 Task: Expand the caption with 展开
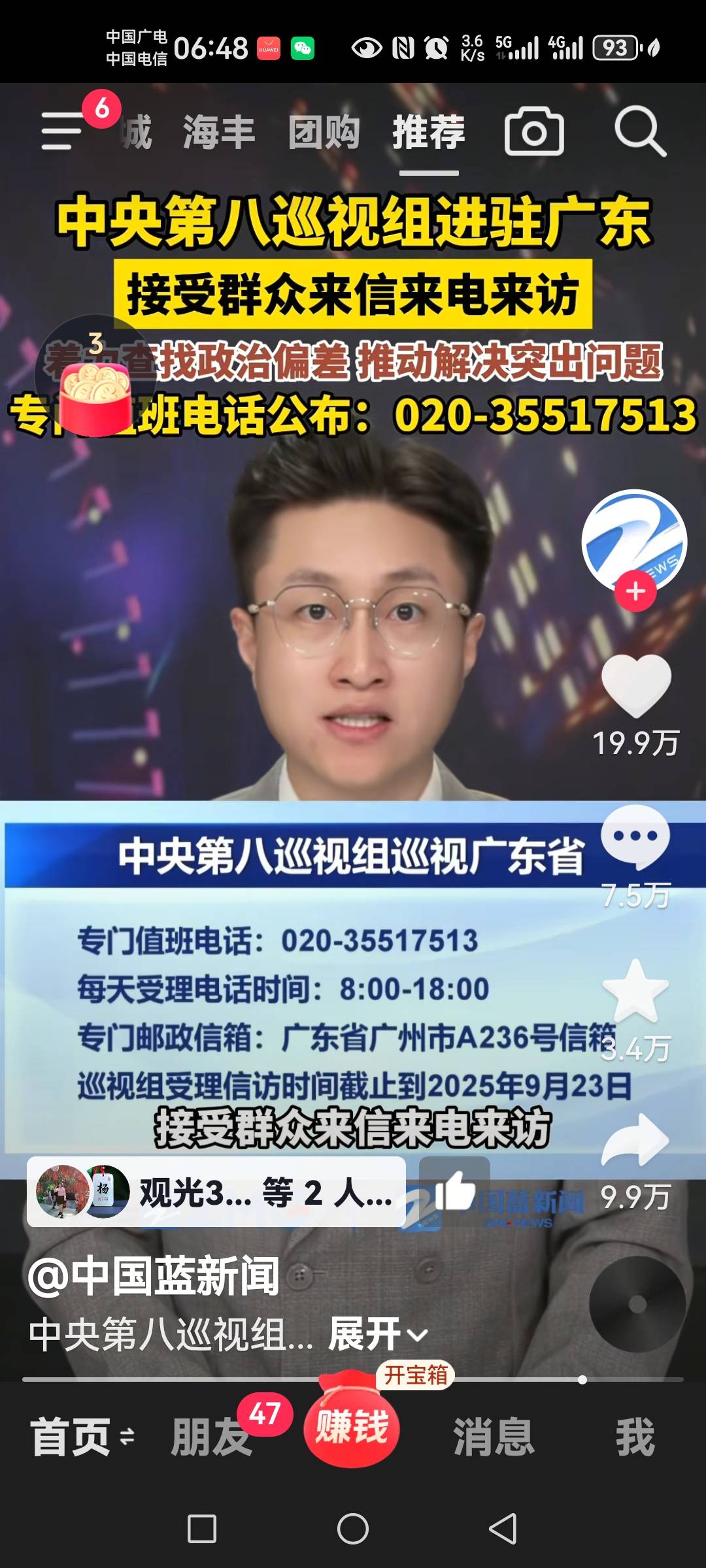point(377,1333)
